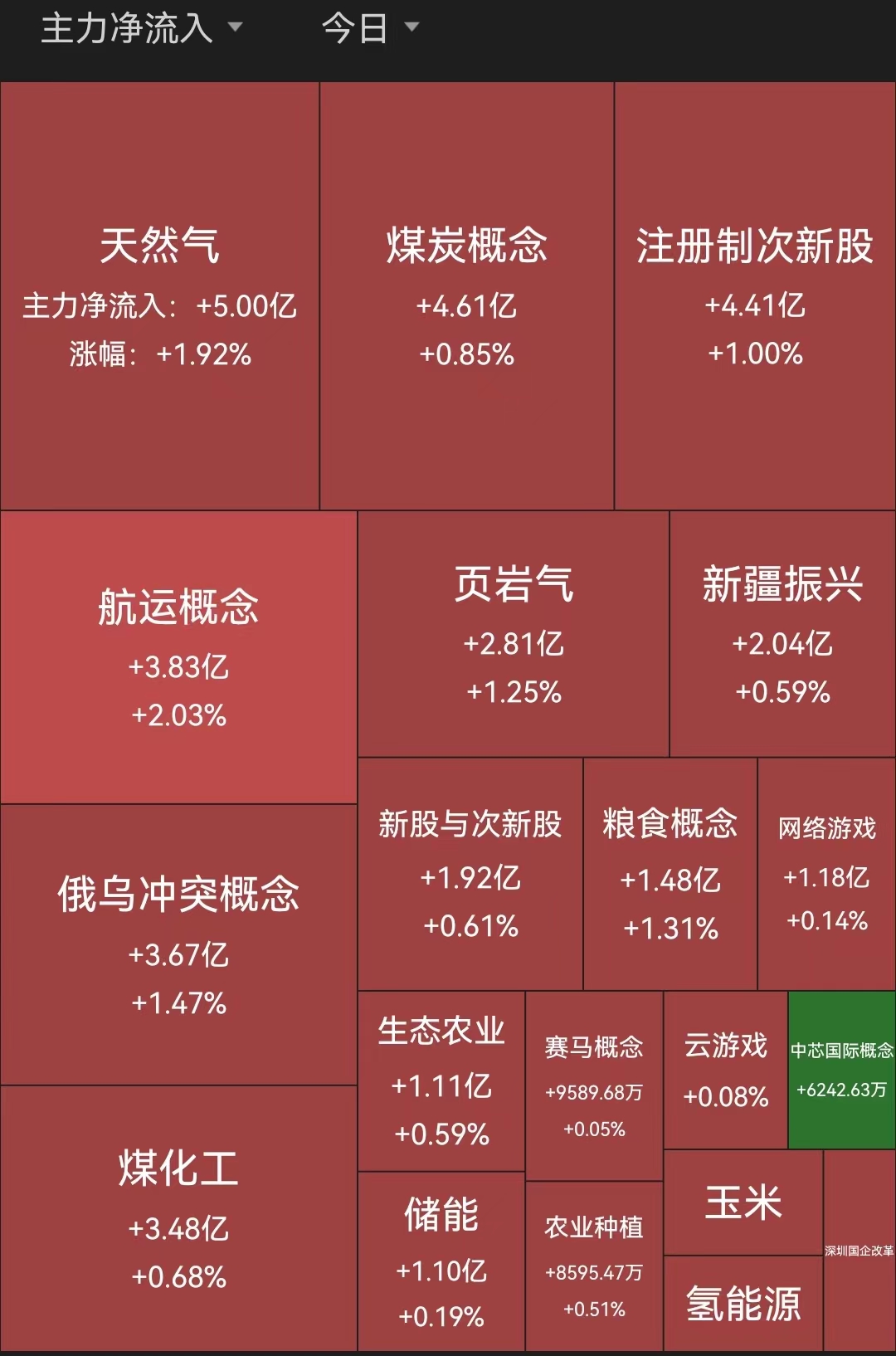View the 煤化工 sector tile
This screenshot has width=896, height=1356.
pos(178,1217)
